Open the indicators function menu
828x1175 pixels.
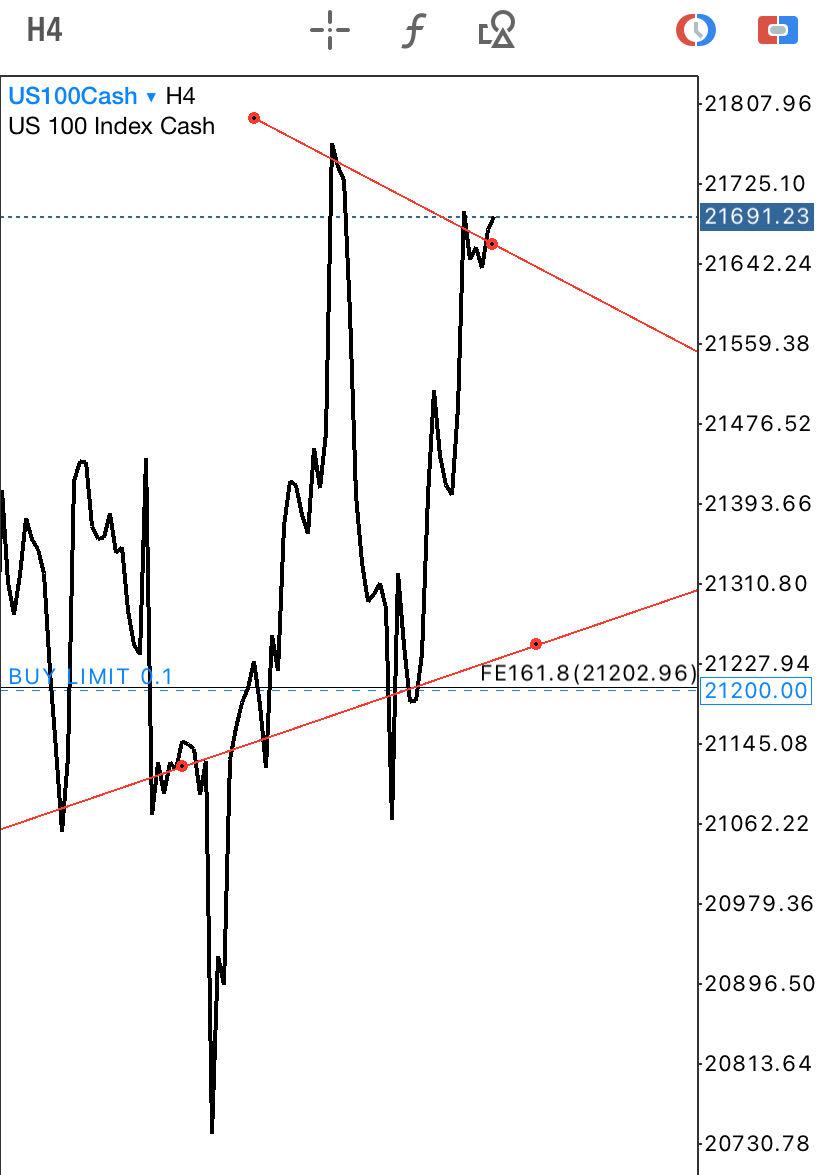[x=413, y=31]
